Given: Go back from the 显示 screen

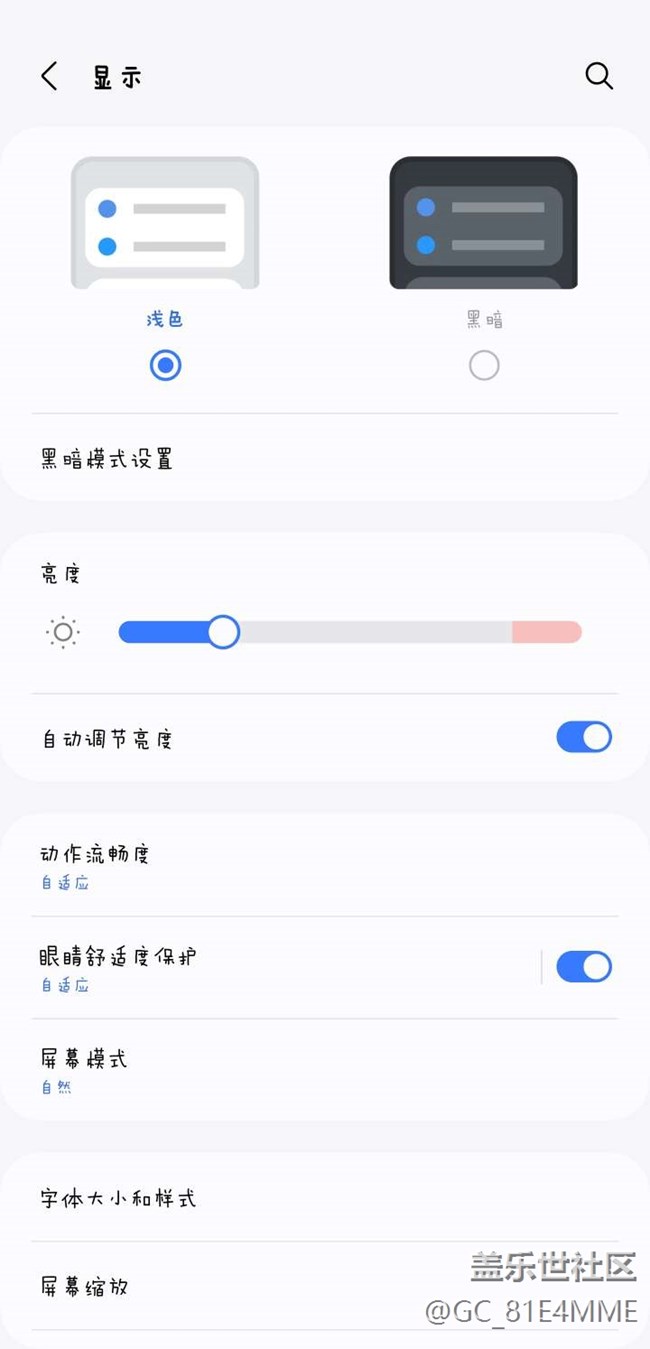Looking at the screenshot, I should [x=49, y=76].
